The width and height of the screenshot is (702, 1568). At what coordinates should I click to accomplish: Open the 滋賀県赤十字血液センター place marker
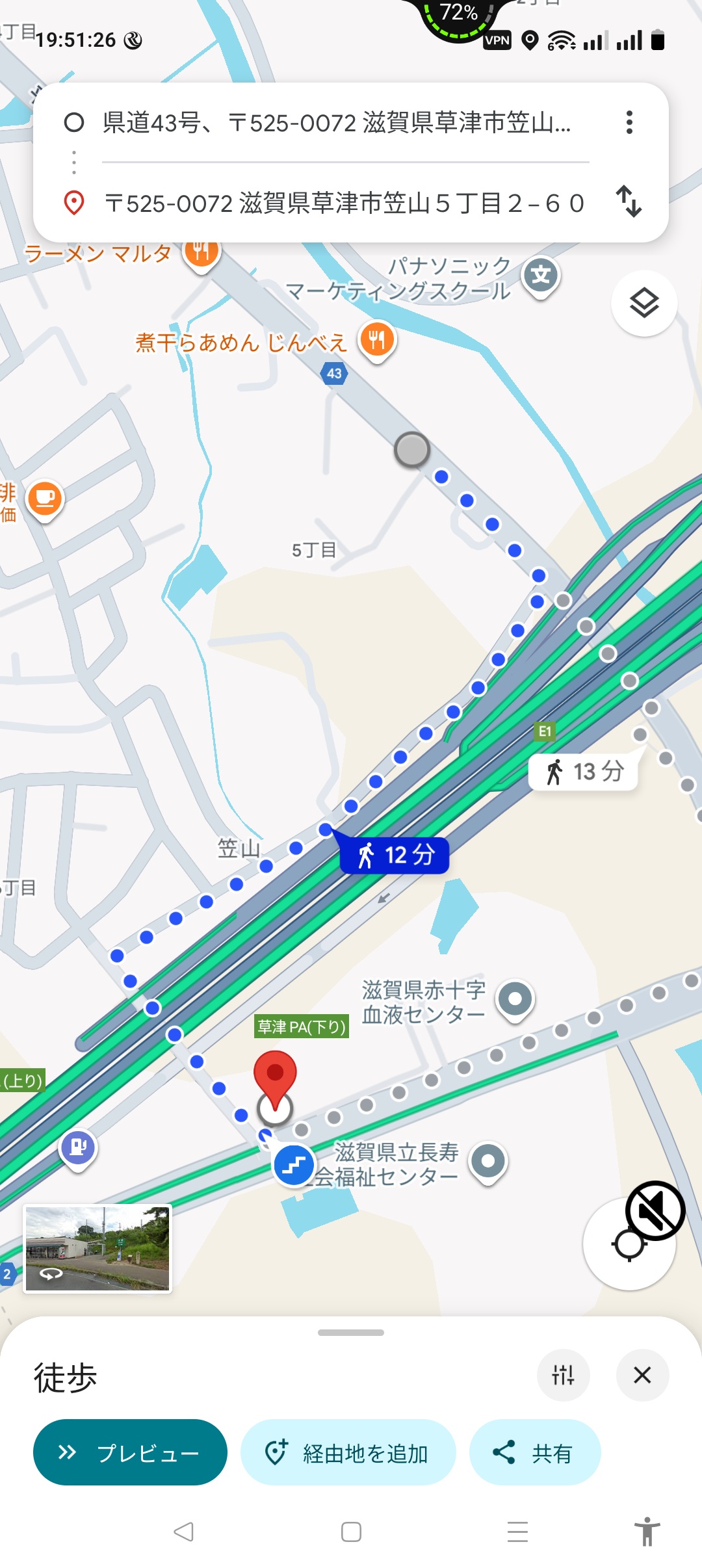(515, 1000)
